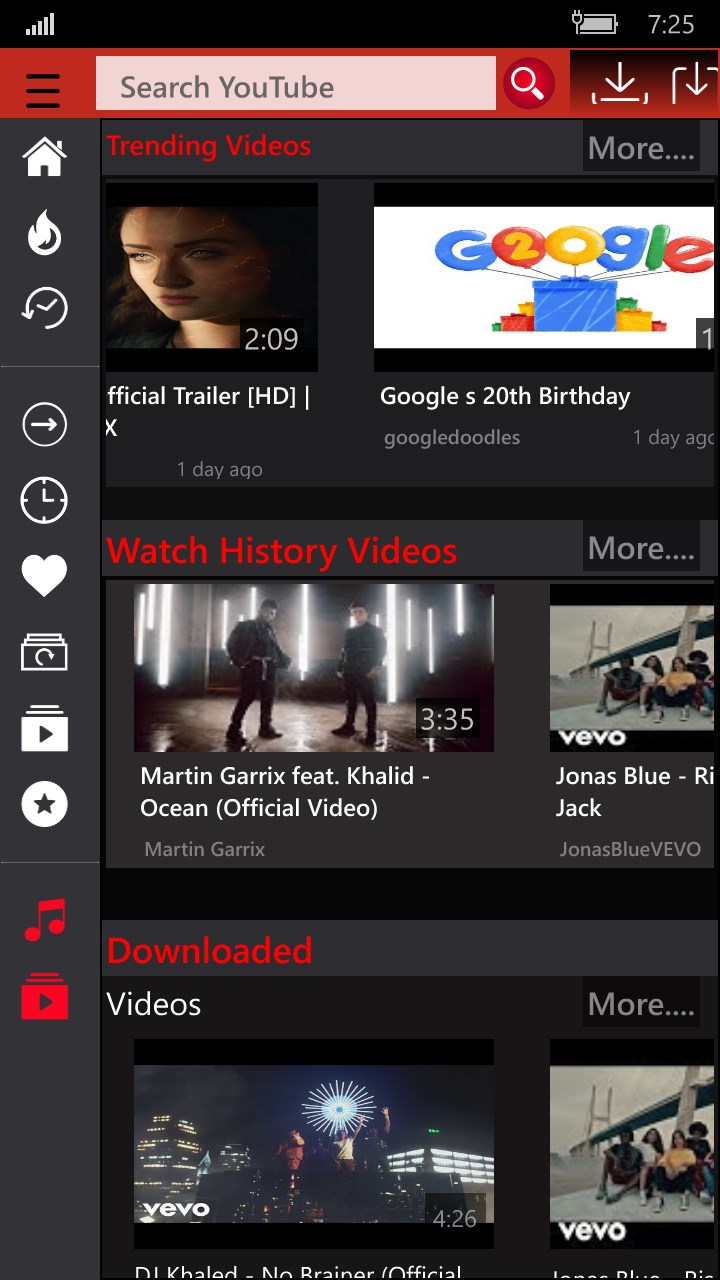Open the watch later clock icon
The width and height of the screenshot is (720, 1280).
44,500
